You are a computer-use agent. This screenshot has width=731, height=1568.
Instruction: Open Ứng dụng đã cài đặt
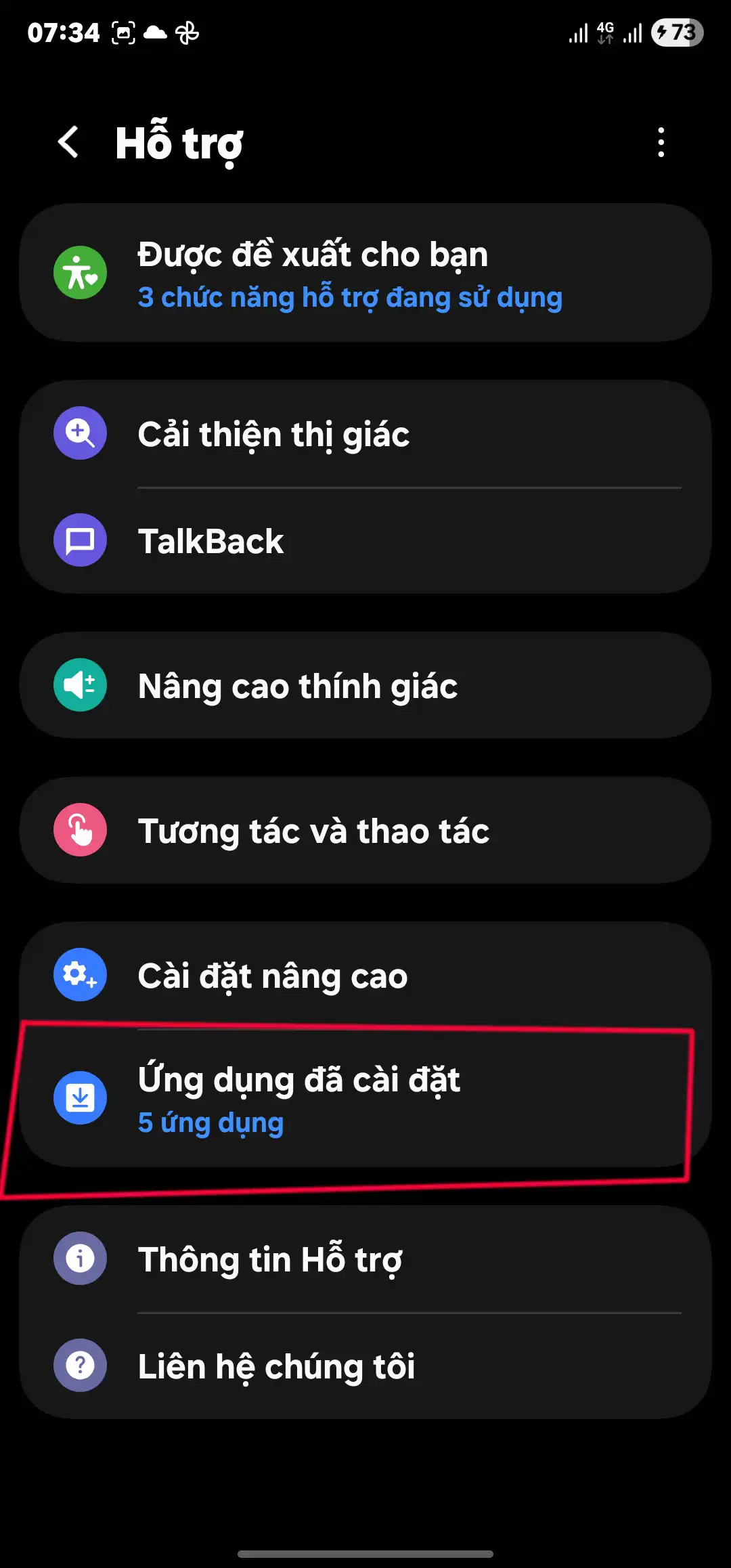365,1098
